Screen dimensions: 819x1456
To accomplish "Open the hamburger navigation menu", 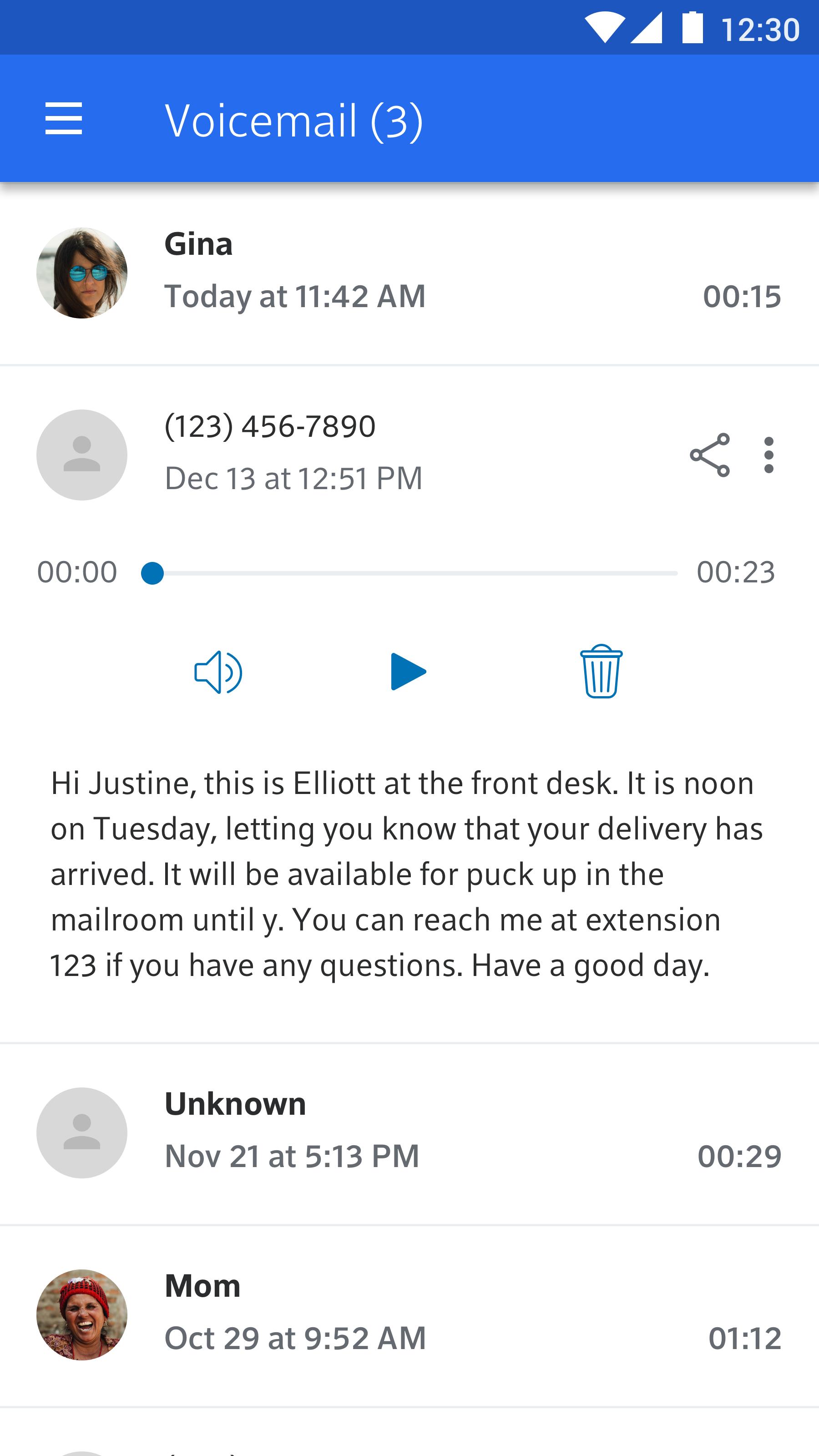I will click(x=63, y=119).
